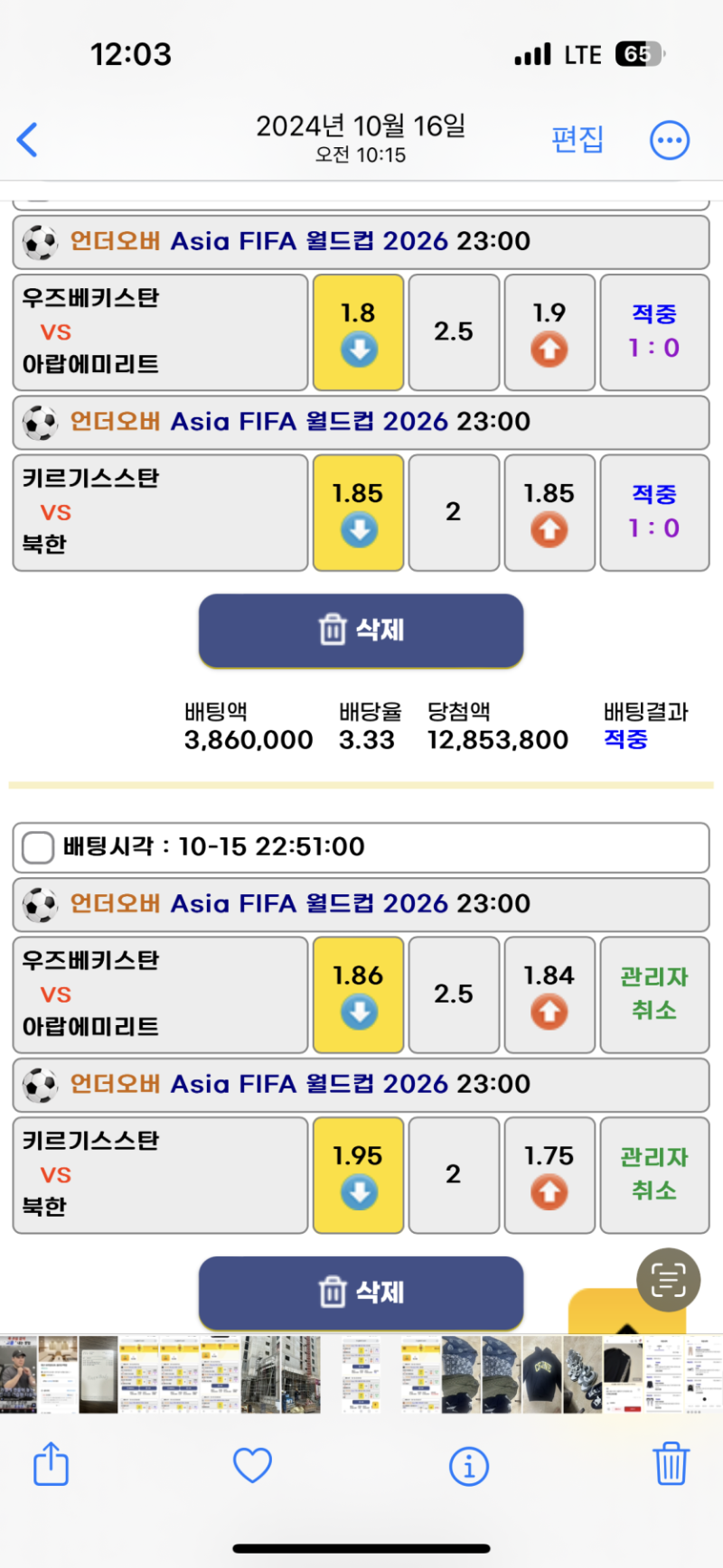
Task: Go back to the photo library
Action: 28,140
